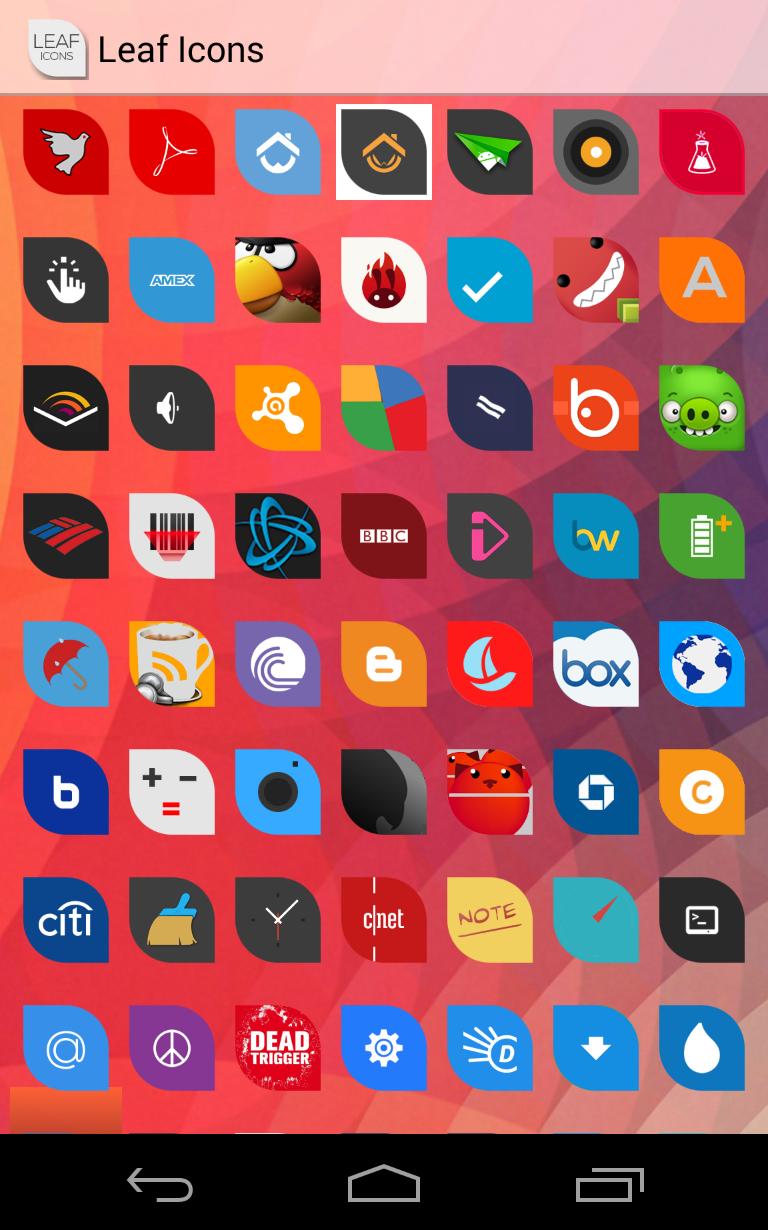Image resolution: width=768 pixels, height=1230 pixels.
Task: Open the calculator plus-minus icon
Action: click(172, 792)
